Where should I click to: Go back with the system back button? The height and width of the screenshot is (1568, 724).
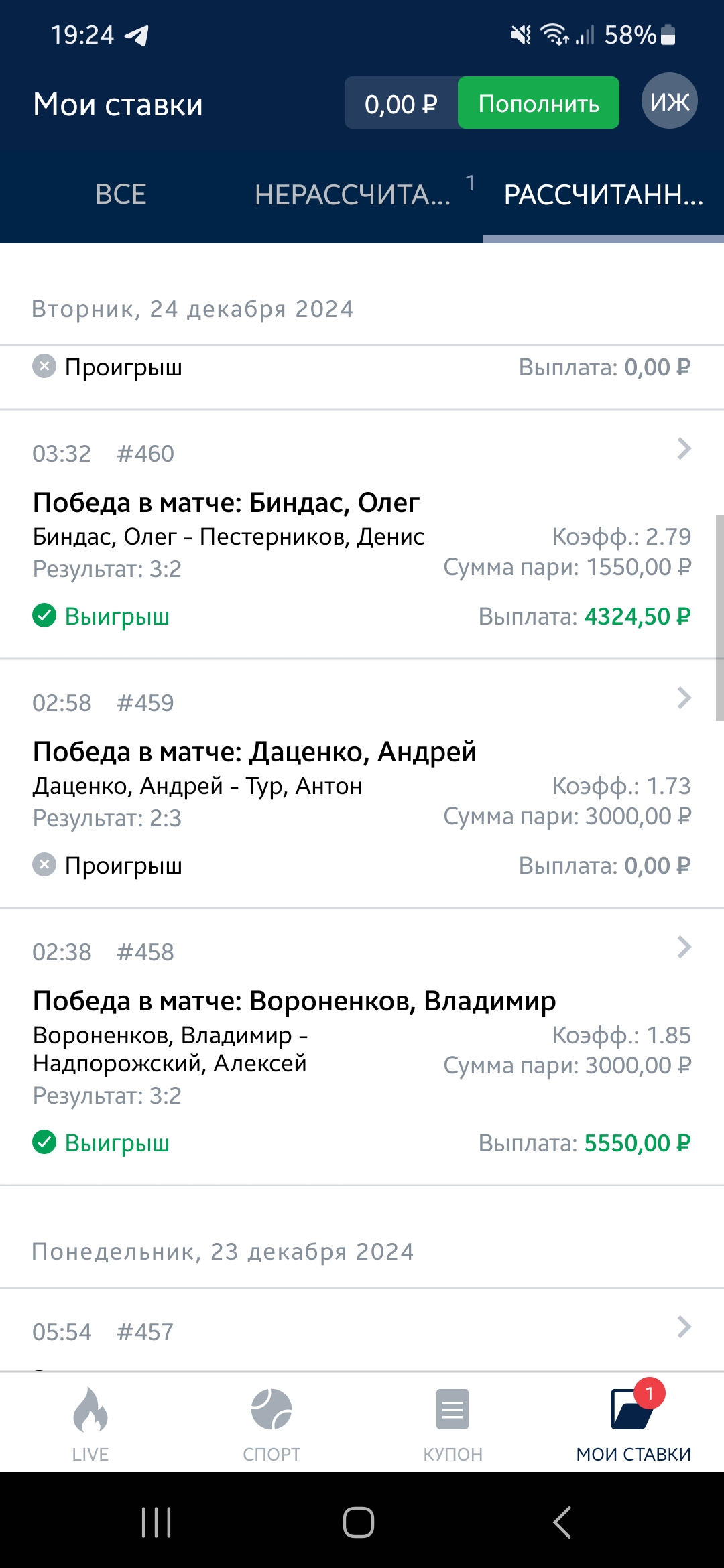tap(562, 1522)
